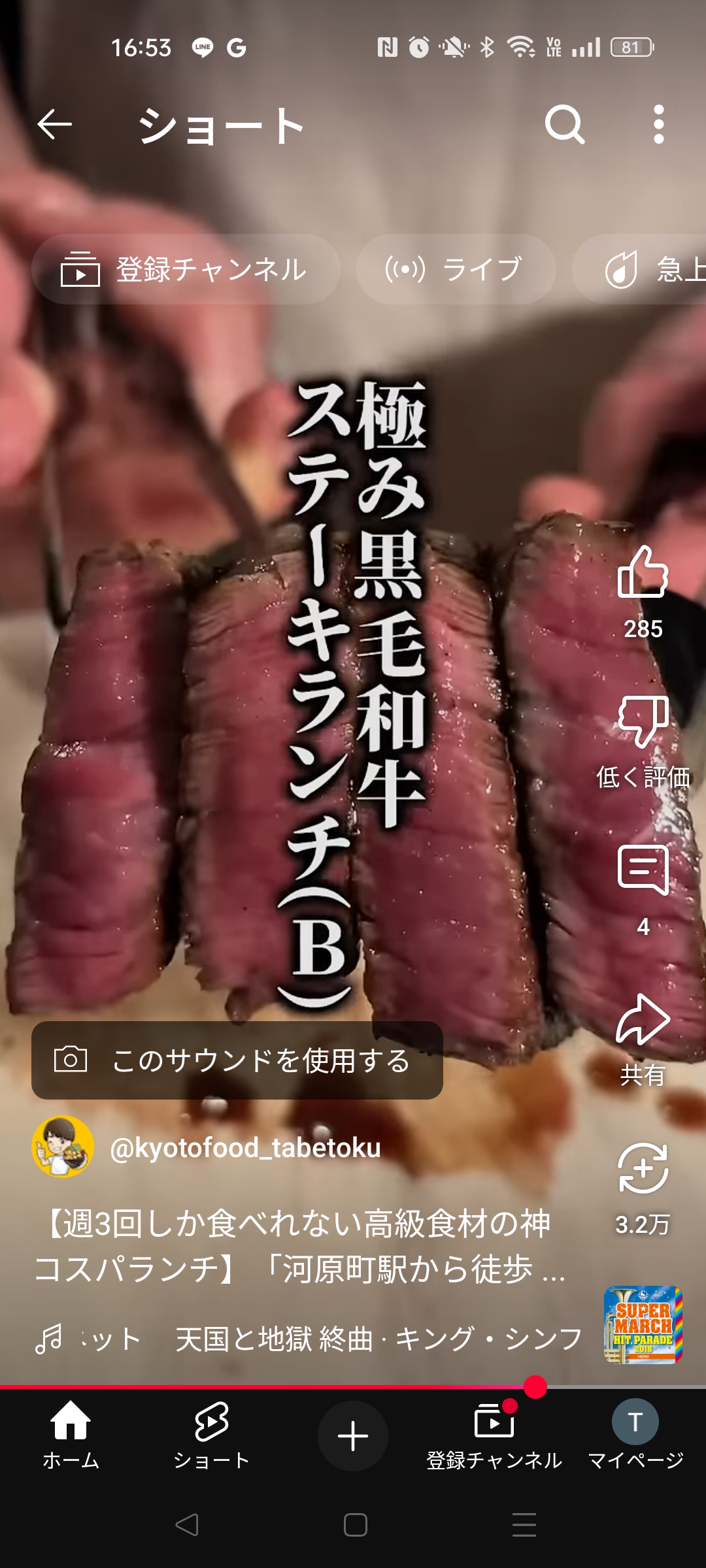Tap the 低く評価 dislike icon
This screenshot has width=706, height=1568.
point(643,721)
